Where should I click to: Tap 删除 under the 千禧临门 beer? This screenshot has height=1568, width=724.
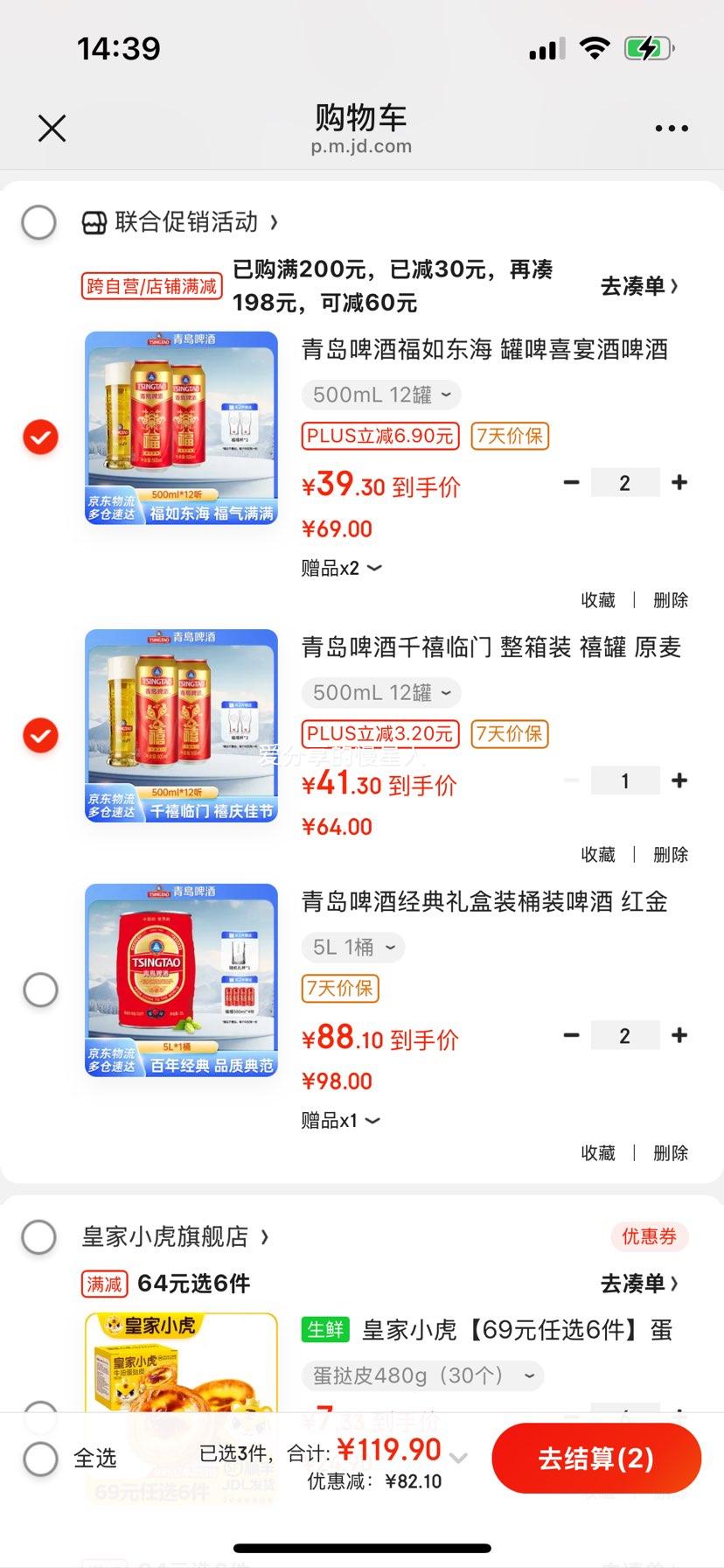670,854
